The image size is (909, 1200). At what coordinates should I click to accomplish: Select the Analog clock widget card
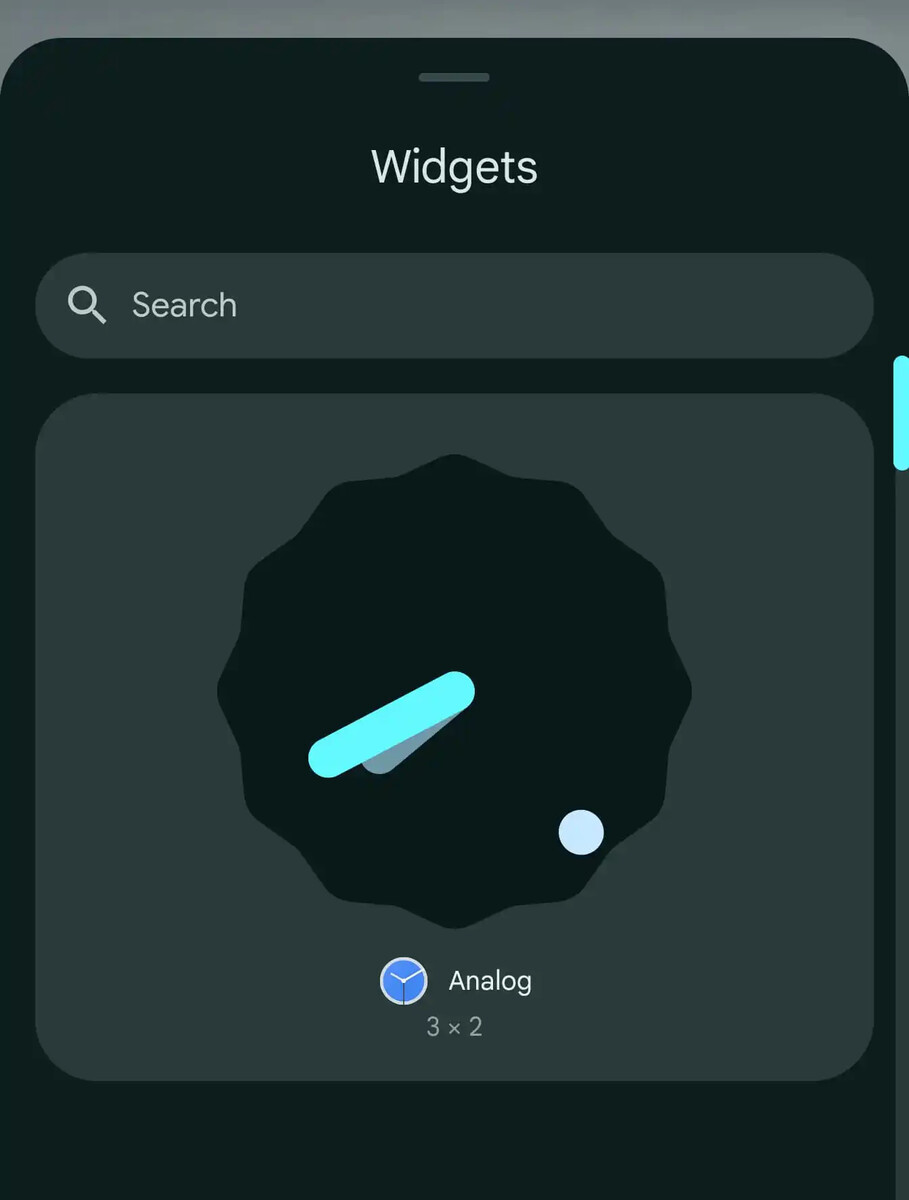(x=454, y=736)
